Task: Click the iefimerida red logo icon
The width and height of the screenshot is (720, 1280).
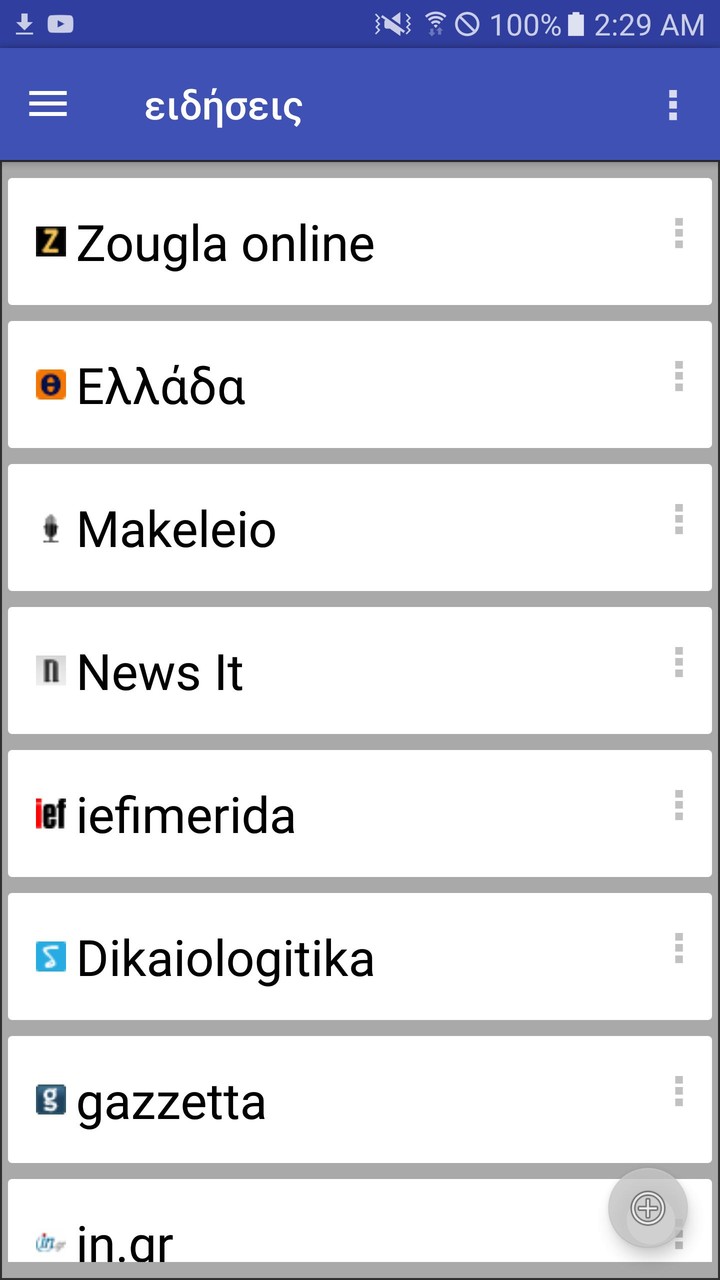Action: tap(51, 814)
